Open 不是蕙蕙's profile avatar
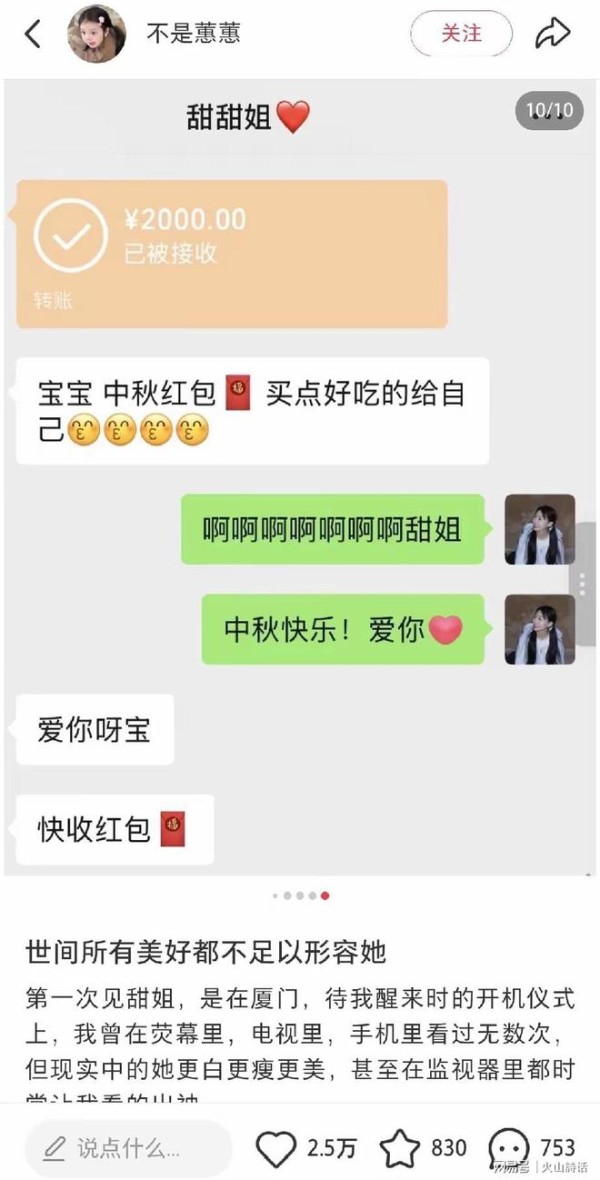This screenshot has height=1180, width=600. point(97,35)
